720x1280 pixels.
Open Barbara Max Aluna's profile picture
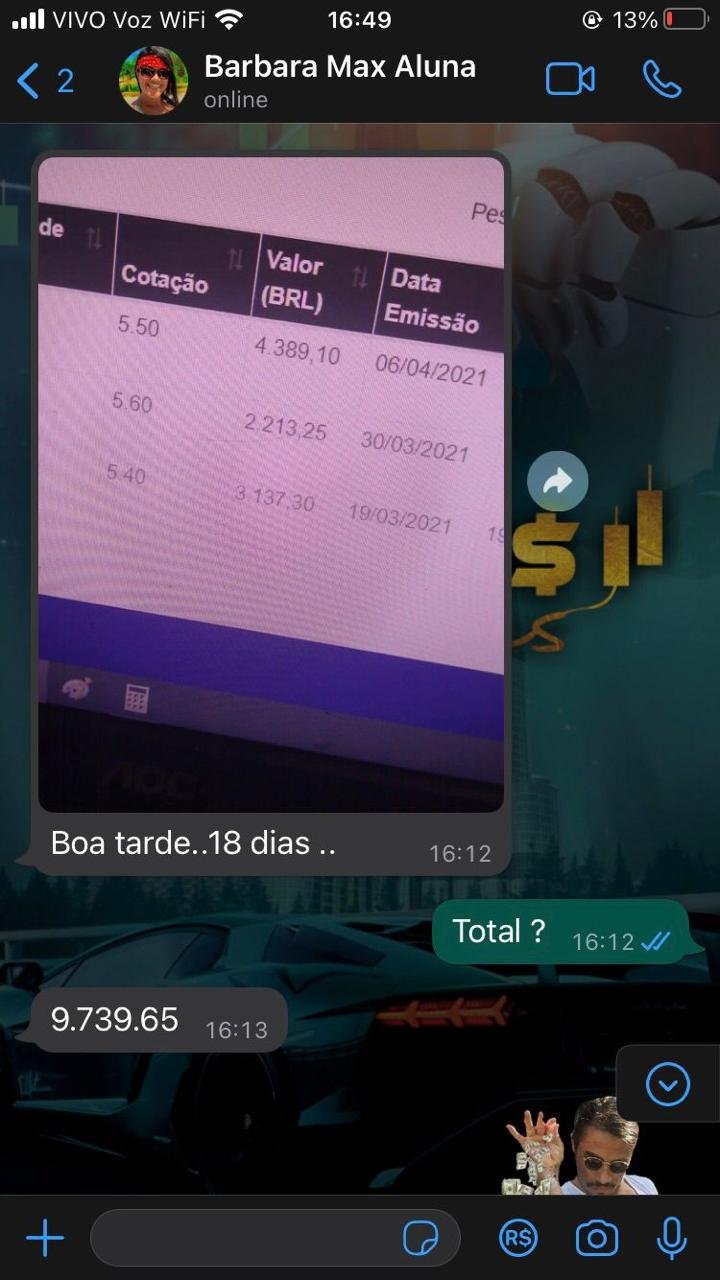[152, 80]
